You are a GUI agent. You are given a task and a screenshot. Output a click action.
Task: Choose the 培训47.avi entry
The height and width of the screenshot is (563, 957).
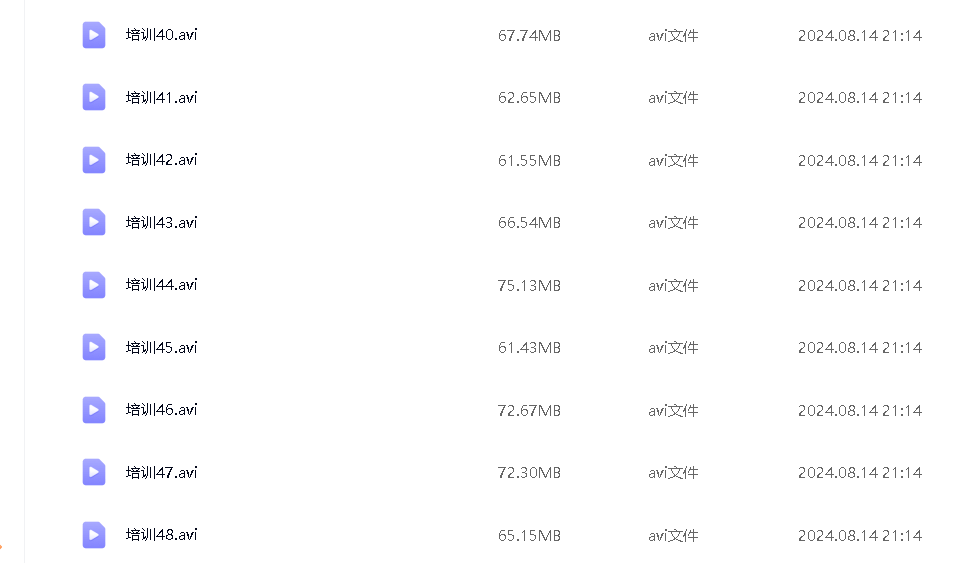(x=161, y=472)
